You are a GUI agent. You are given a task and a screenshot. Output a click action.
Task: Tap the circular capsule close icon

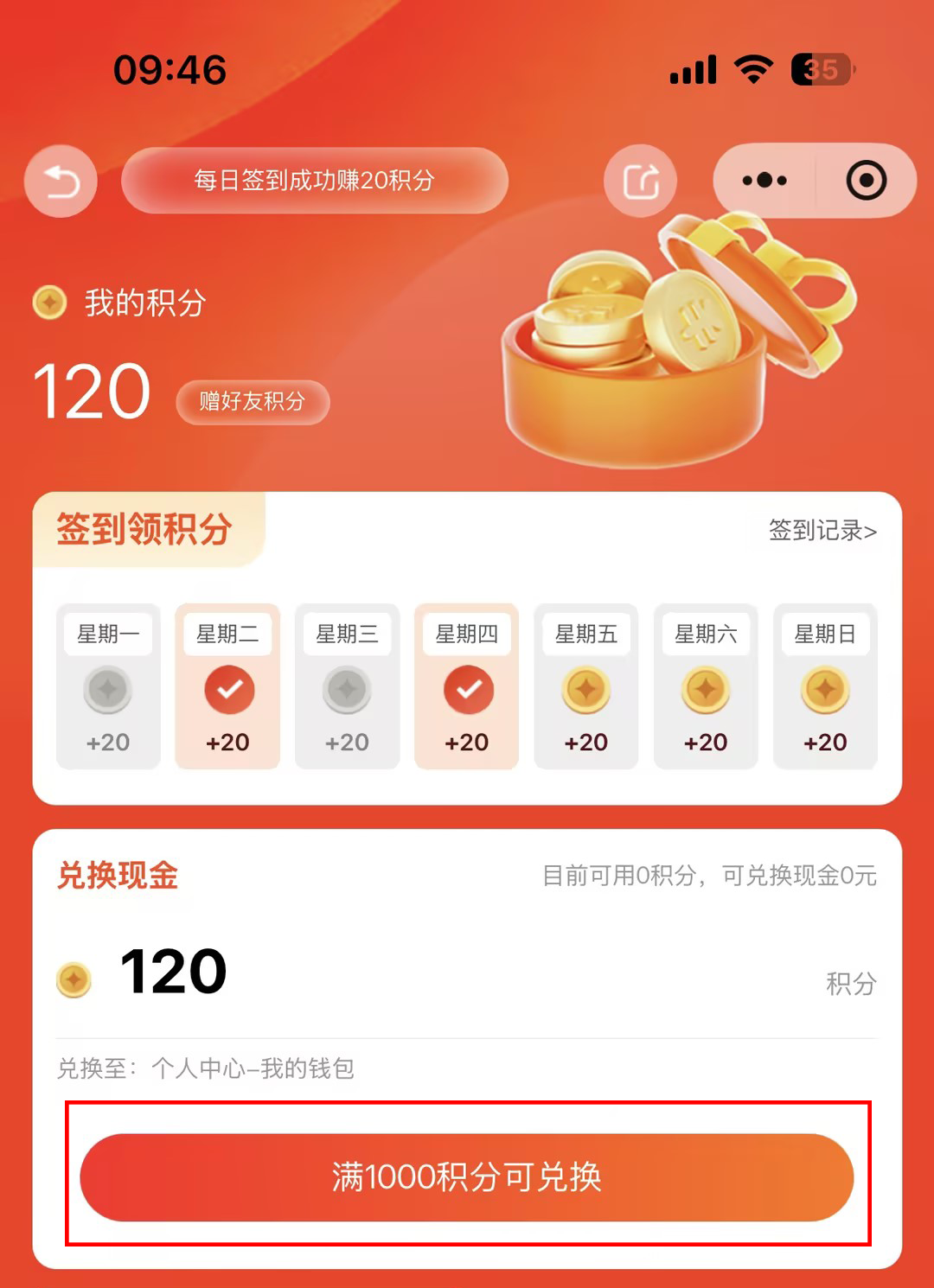pos(867,179)
